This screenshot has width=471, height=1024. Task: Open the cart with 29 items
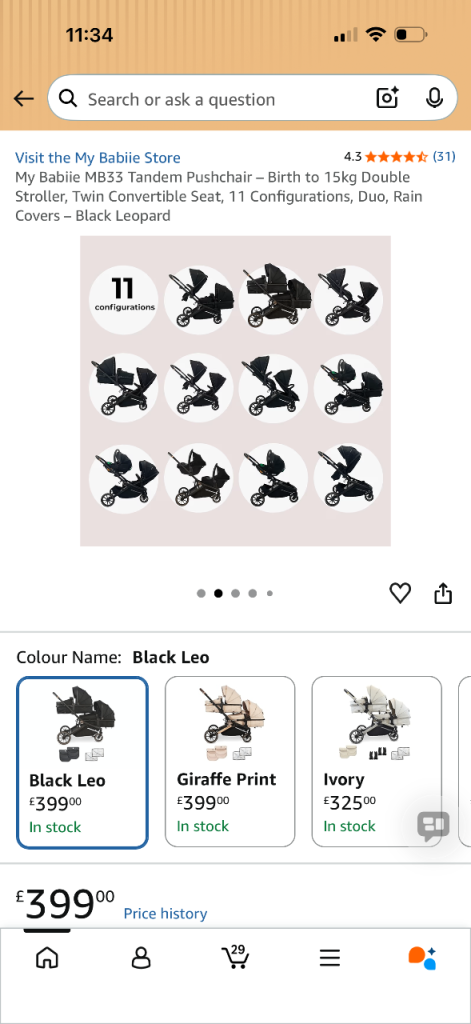tap(235, 956)
